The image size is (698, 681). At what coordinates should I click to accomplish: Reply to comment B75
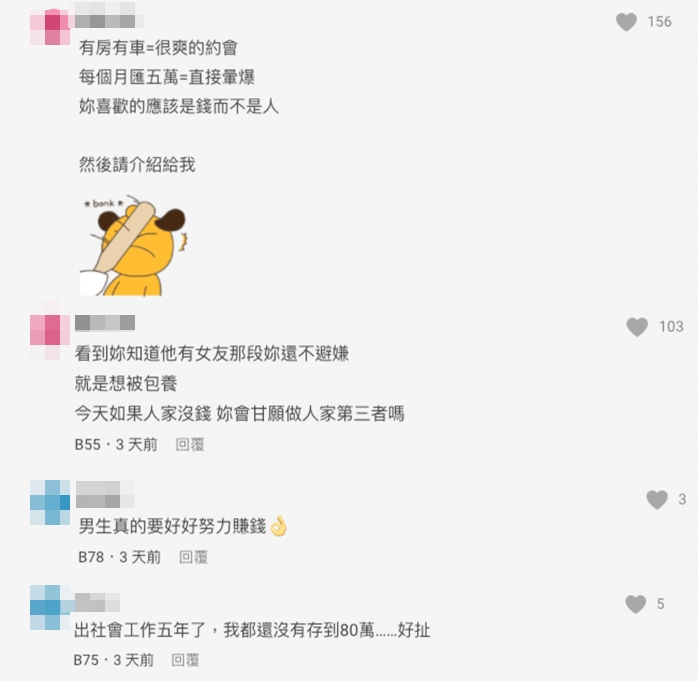185,660
